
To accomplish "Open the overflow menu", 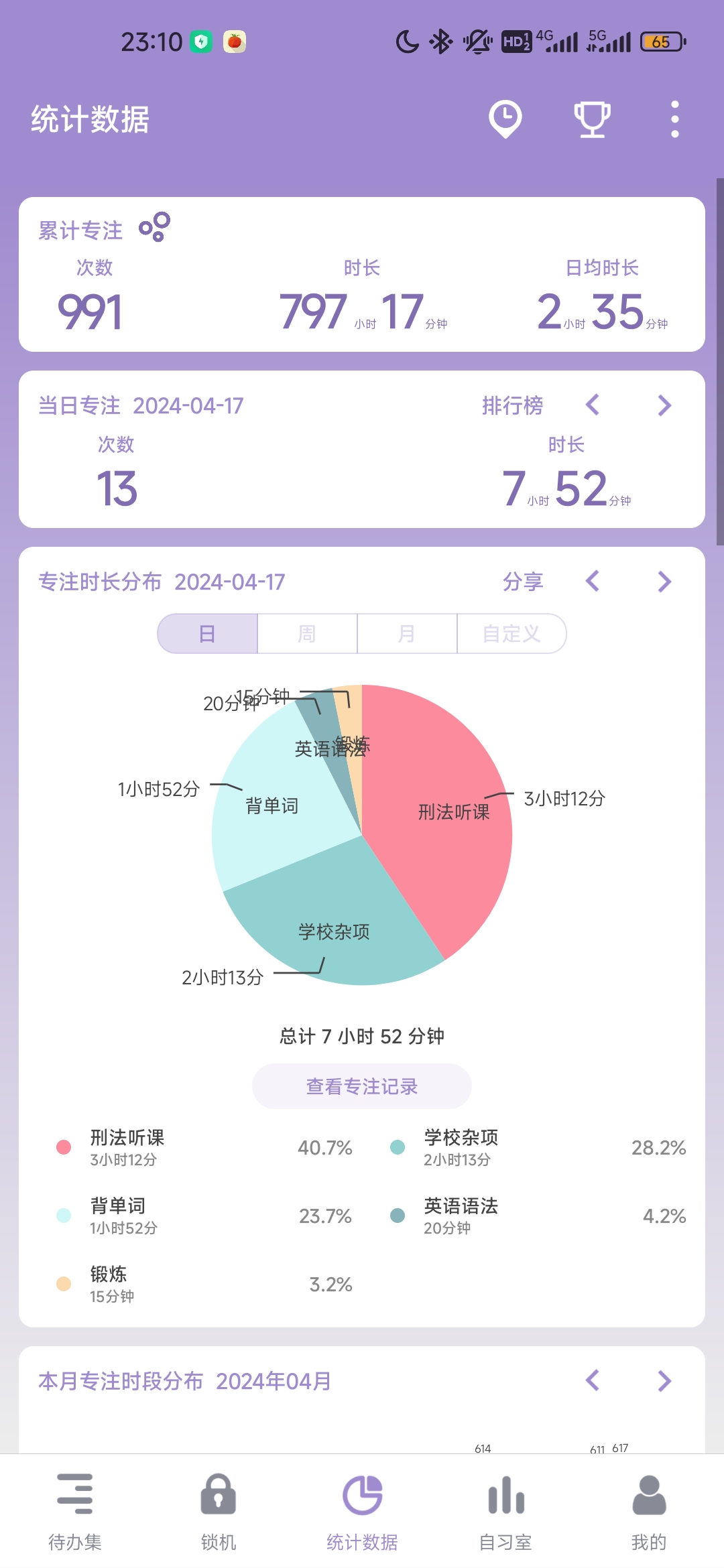I will coord(674,119).
